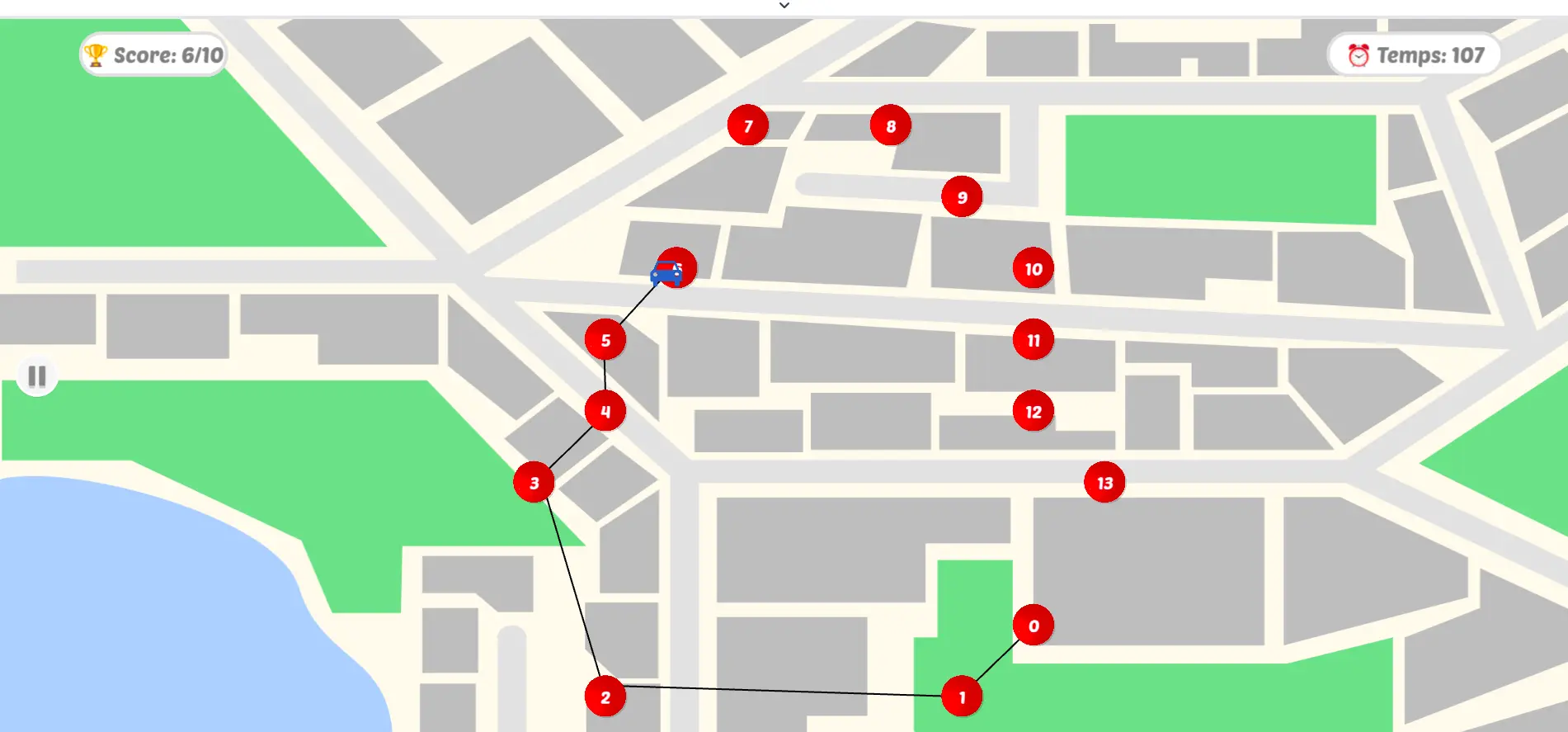Select point 1 on the route

pos(962,697)
